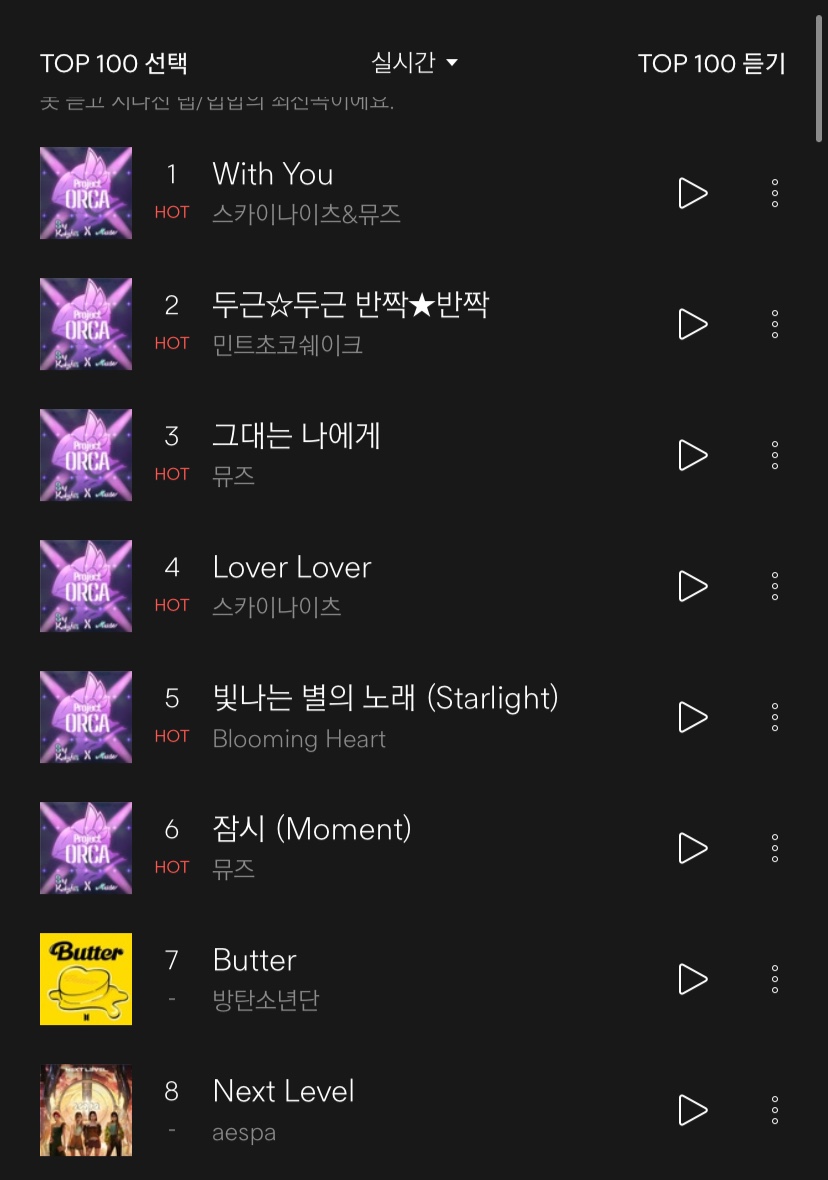Screen dimensions: 828x1180
Task: Tap TOP 100 선택 button
Action: (114, 64)
